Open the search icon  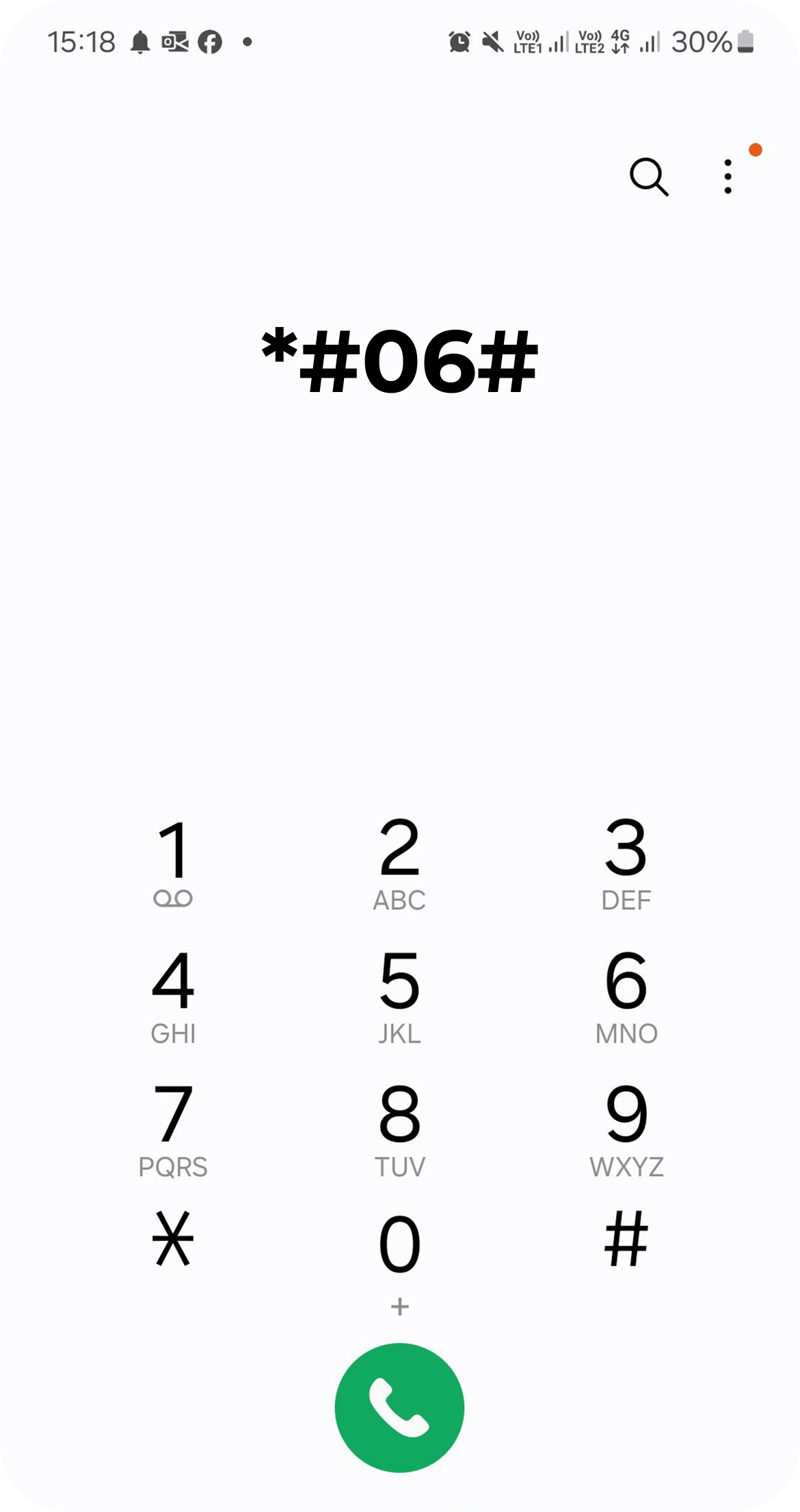pyautogui.click(x=648, y=177)
